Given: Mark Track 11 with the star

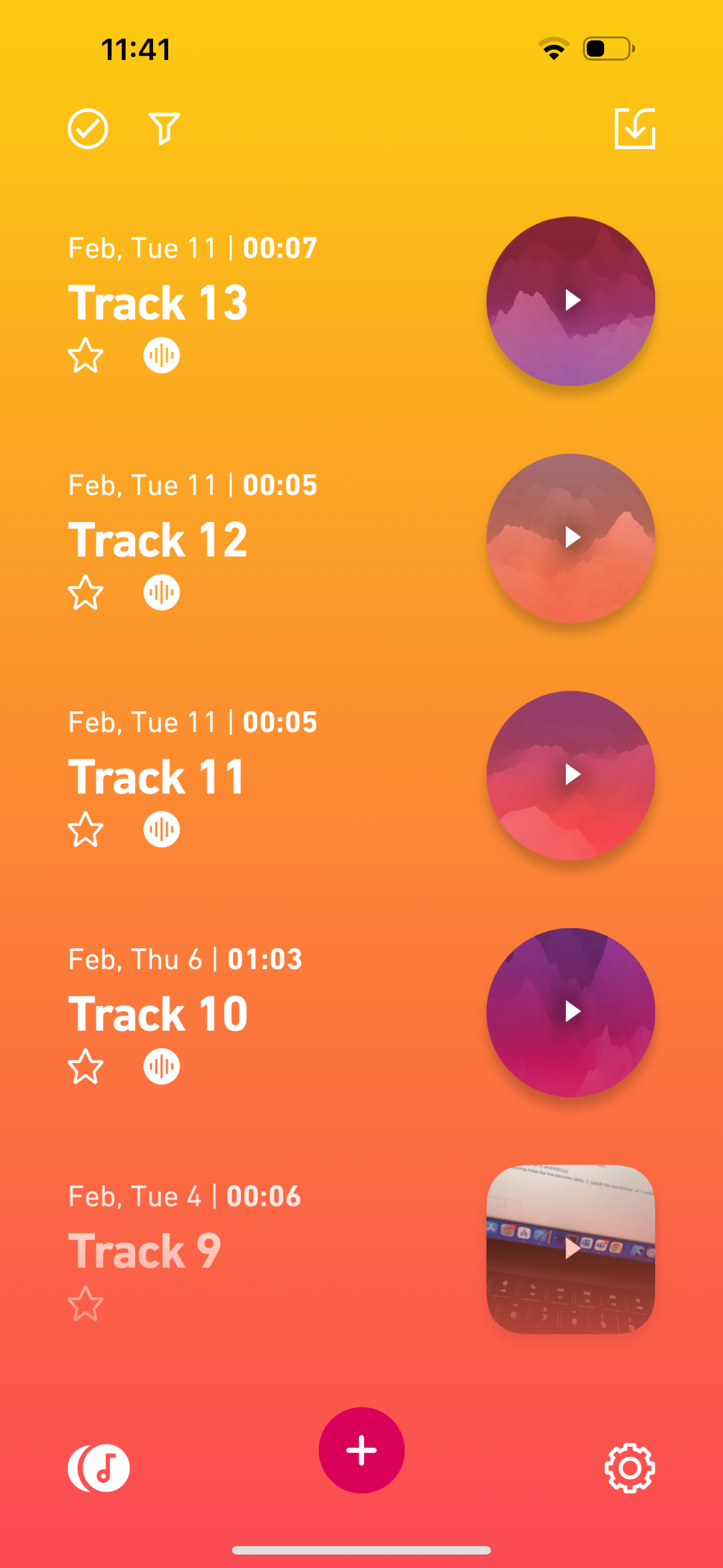Looking at the screenshot, I should pyautogui.click(x=85, y=829).
